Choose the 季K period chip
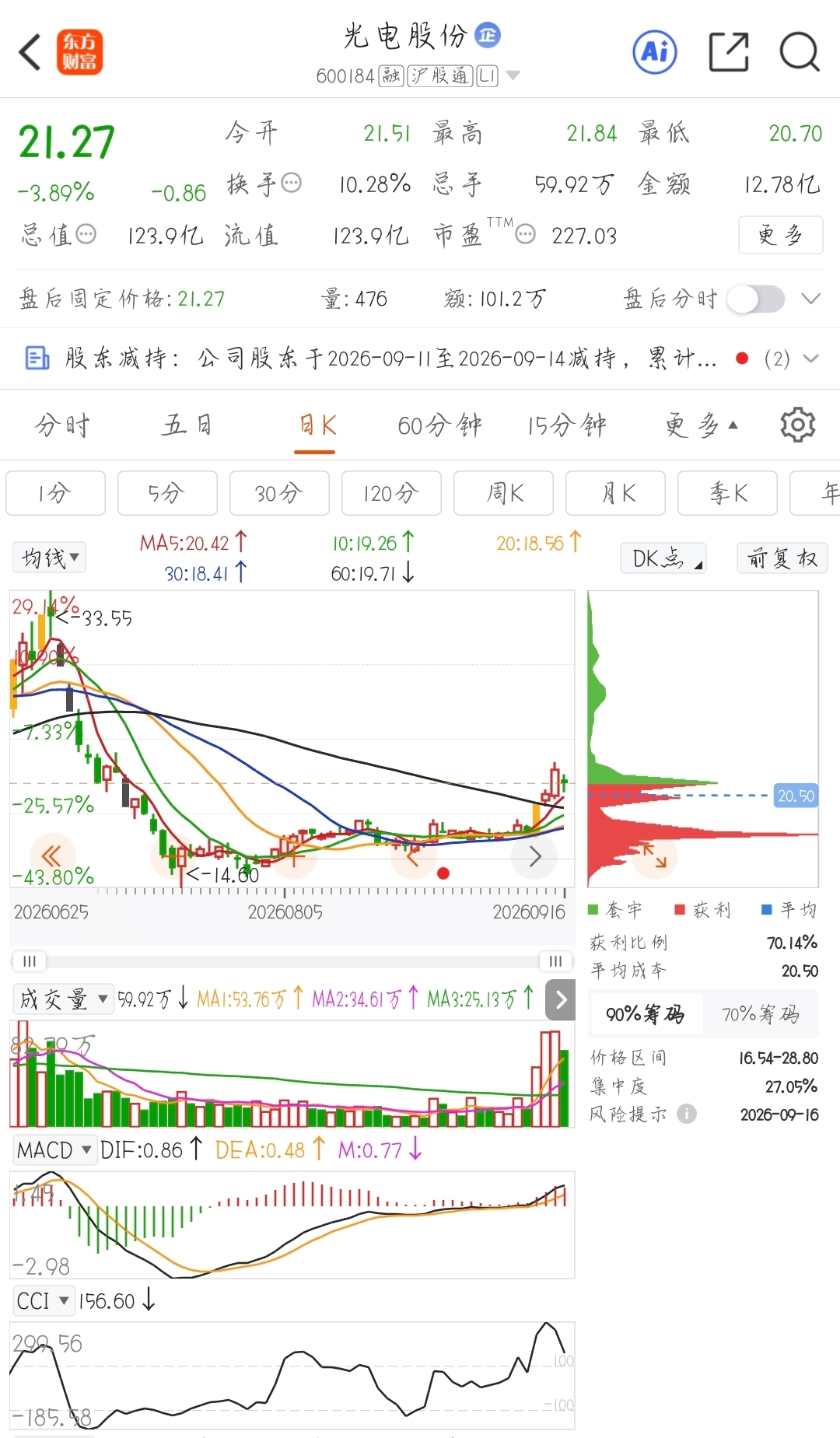The height and width of the screenshot is (1438, 840). [727, 493]
